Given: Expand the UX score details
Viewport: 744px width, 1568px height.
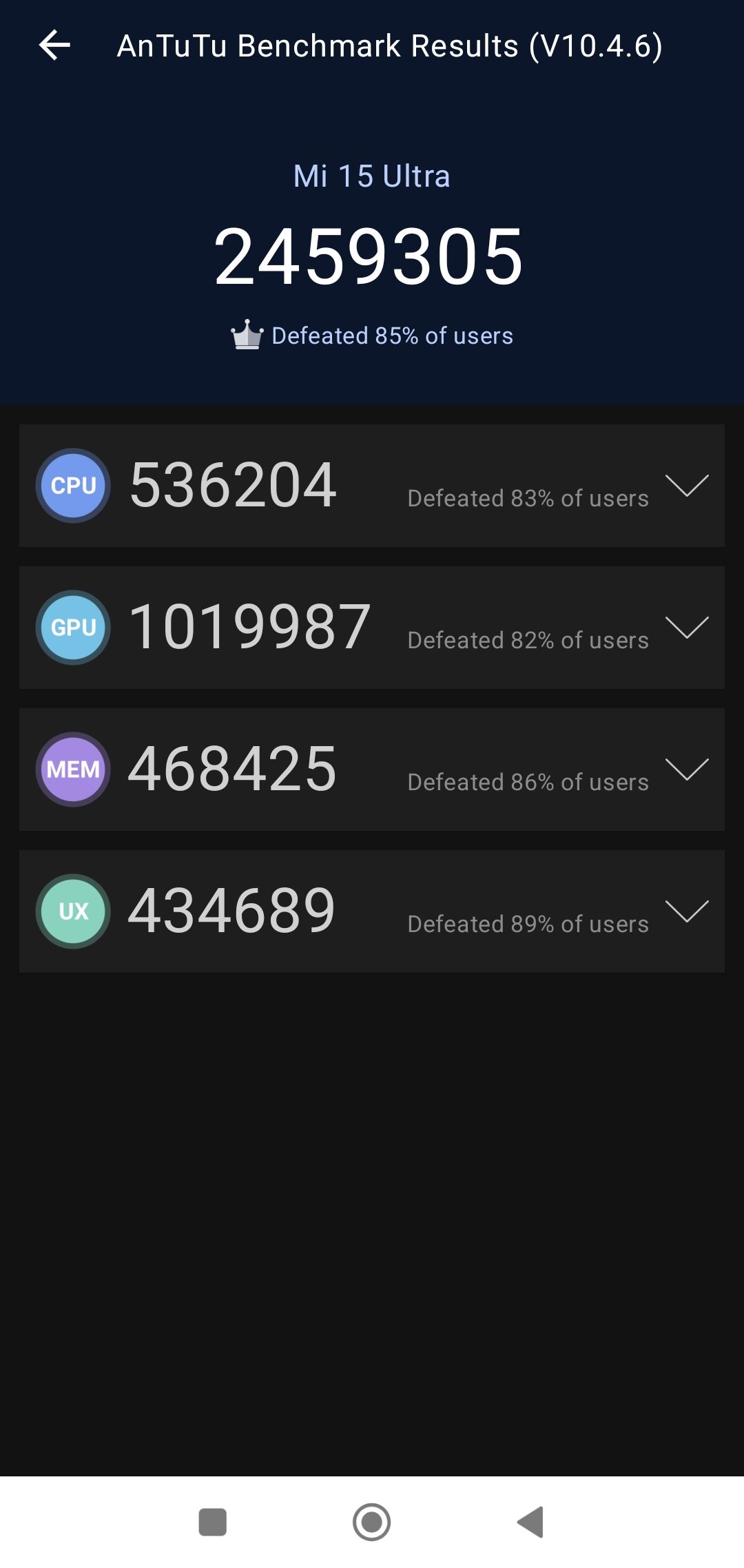Looking at the screenshot, I should pyautogui.click(x=687, y=911).
